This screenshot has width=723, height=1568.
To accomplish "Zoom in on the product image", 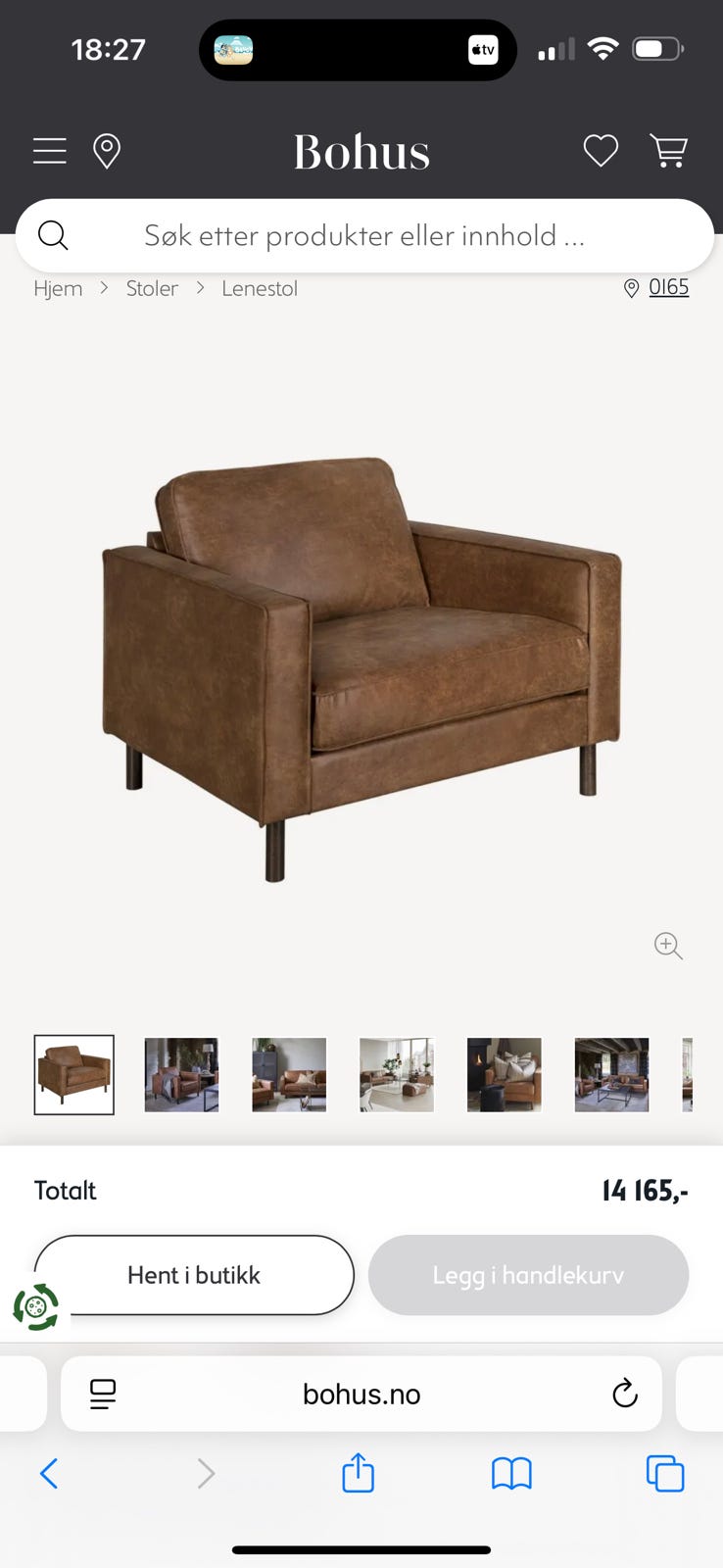I will [668, 945].
